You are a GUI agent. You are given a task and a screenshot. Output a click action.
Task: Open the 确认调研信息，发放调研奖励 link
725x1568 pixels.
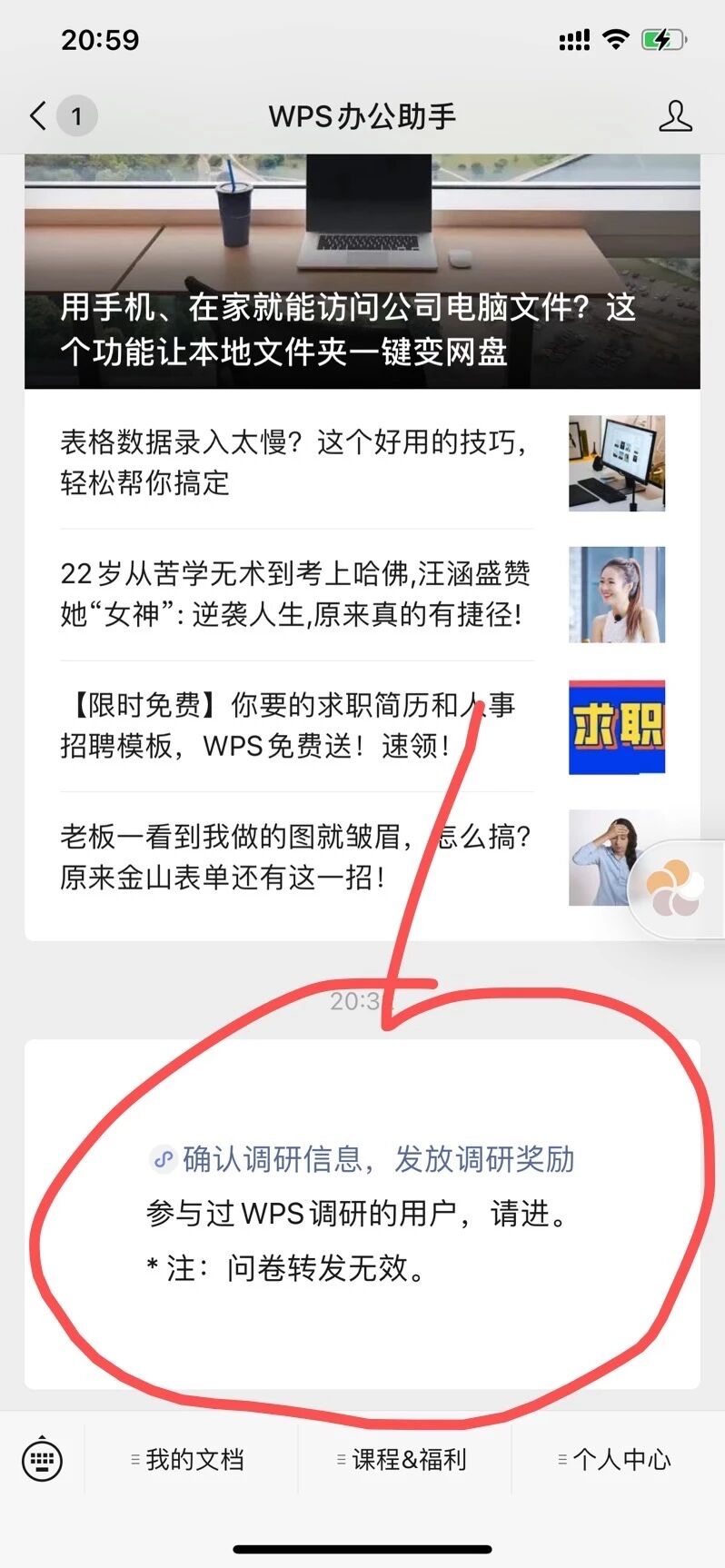click(362, 1159)
